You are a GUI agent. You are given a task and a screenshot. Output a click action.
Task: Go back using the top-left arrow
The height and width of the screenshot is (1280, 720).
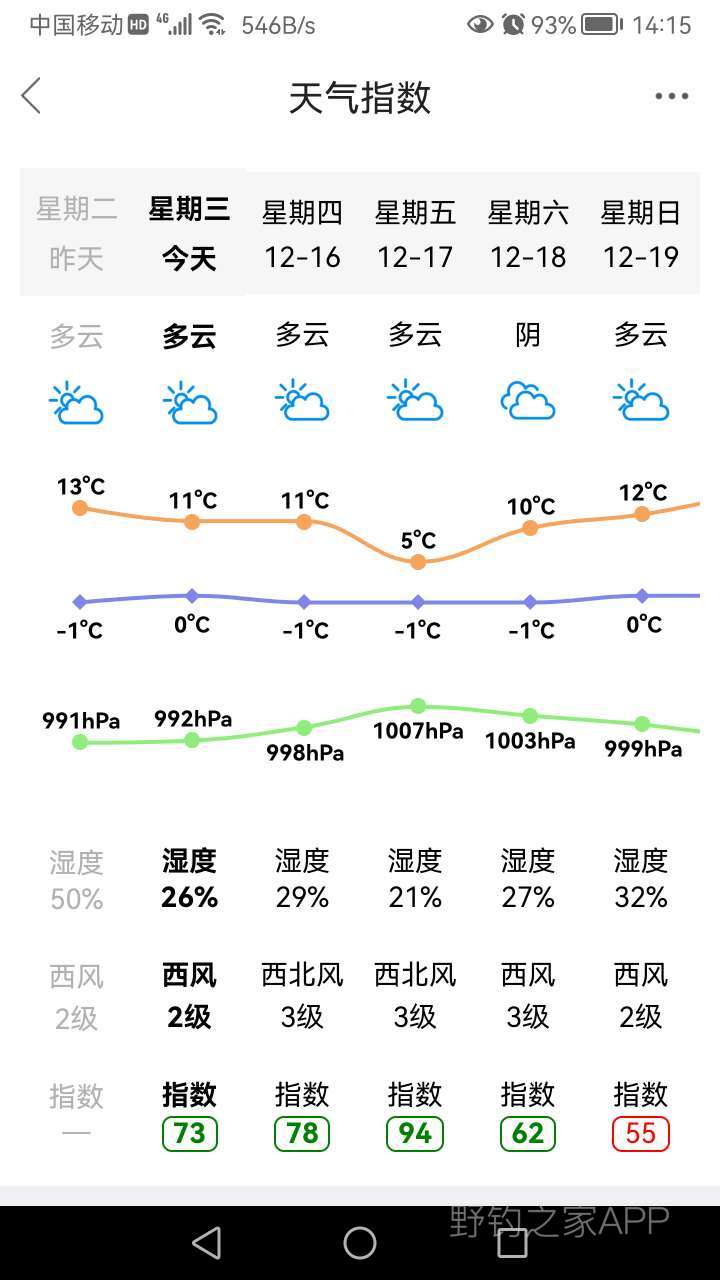pyautogui.click(x=31, y=96)
